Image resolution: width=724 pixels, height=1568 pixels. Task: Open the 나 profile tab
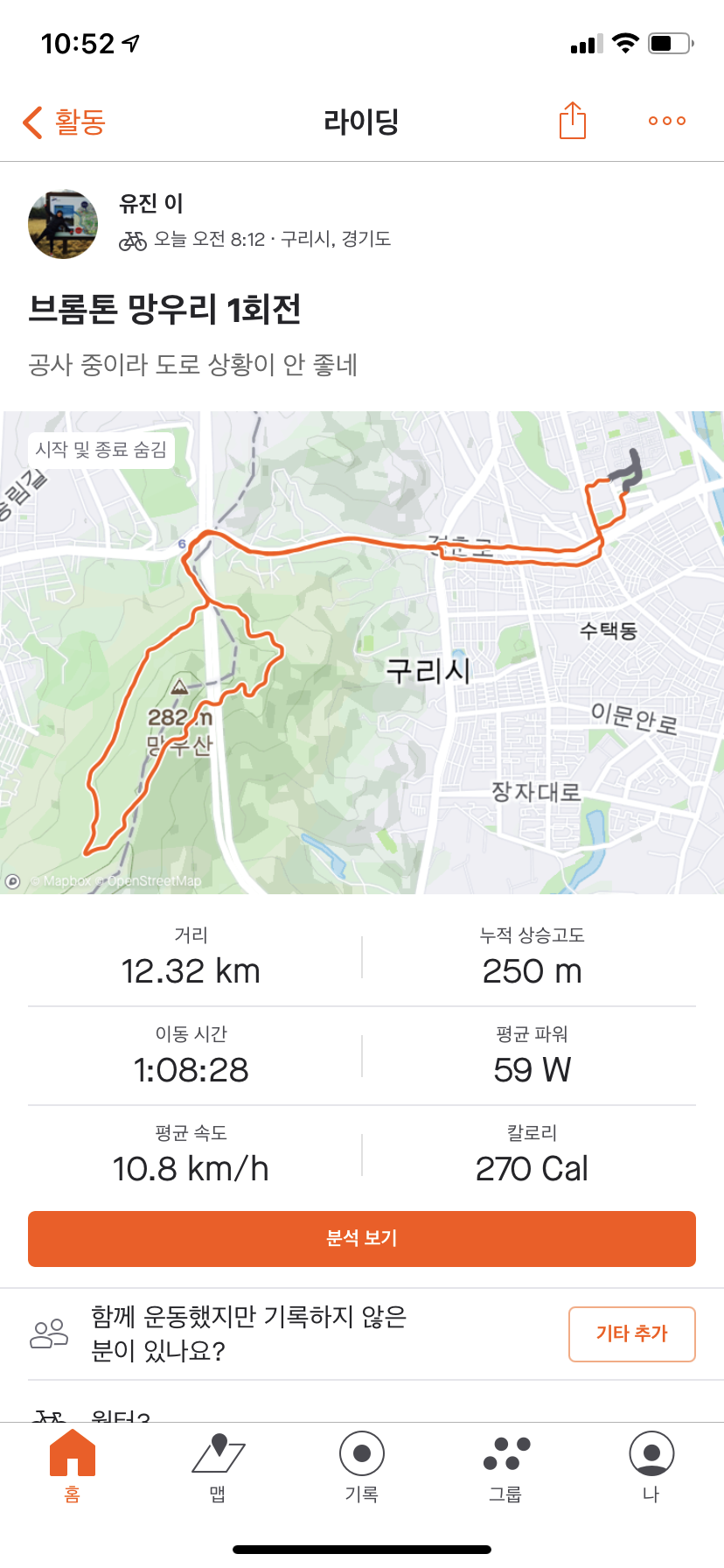(651, 1466)
